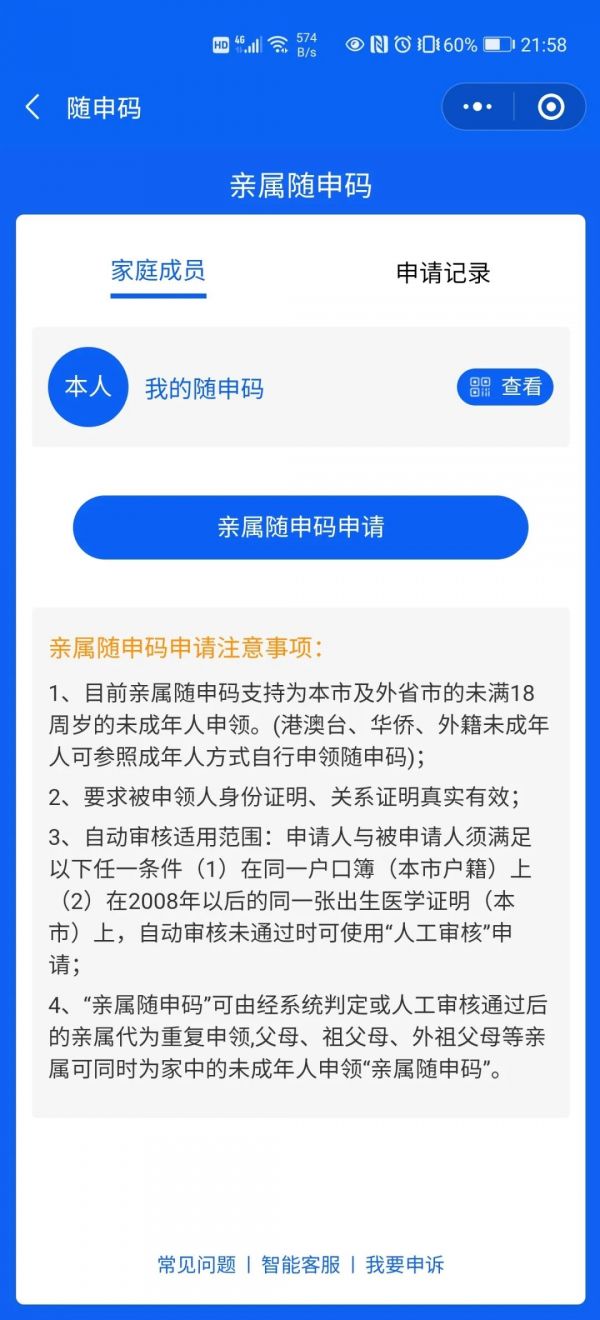Open the 本人 我的随申码 row
This screenshot has width=600, height=1320.
(205, 388)
